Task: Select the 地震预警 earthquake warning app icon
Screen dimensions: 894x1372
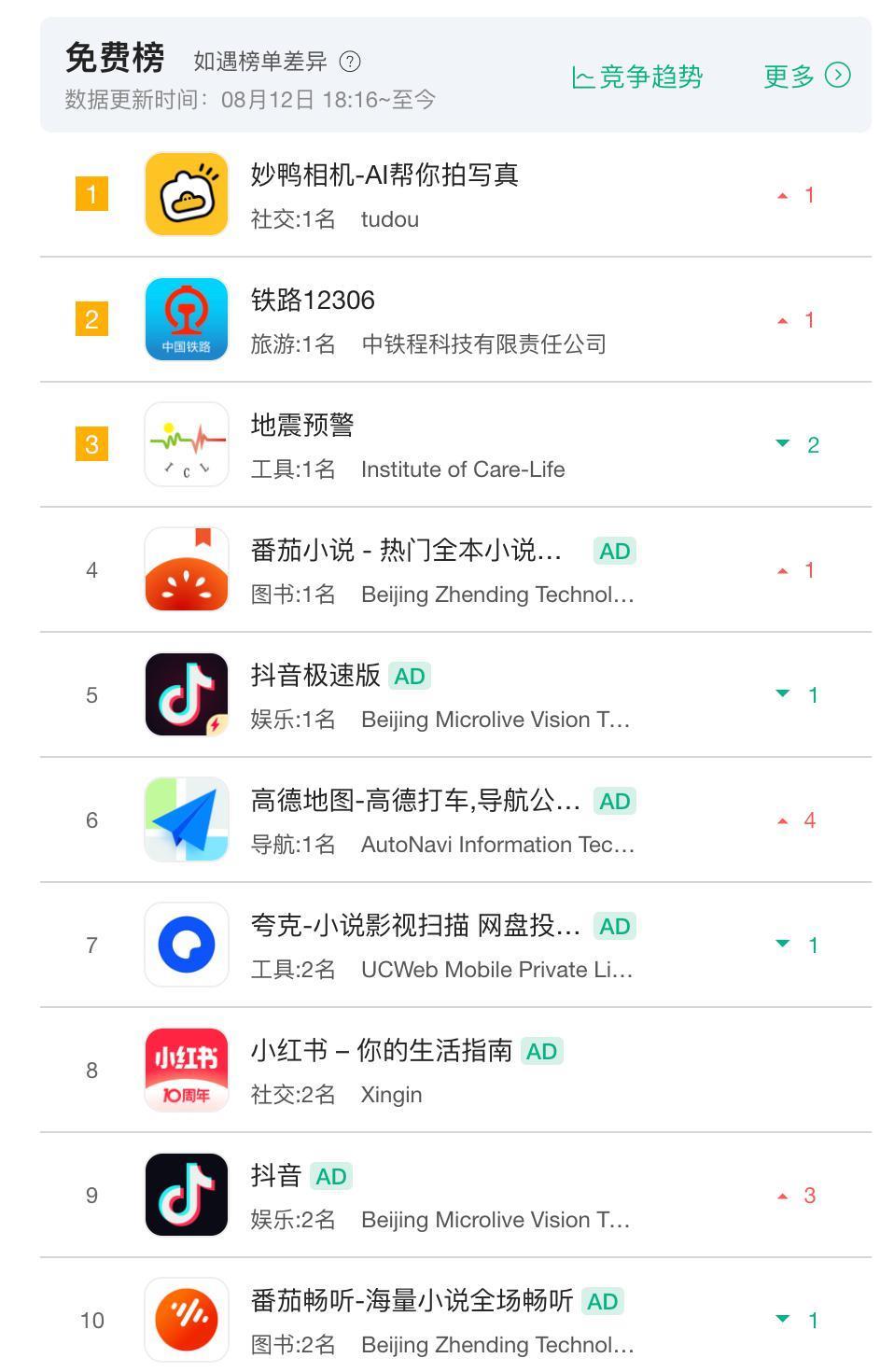Action: pyautogui.click(x=186, y=444)
